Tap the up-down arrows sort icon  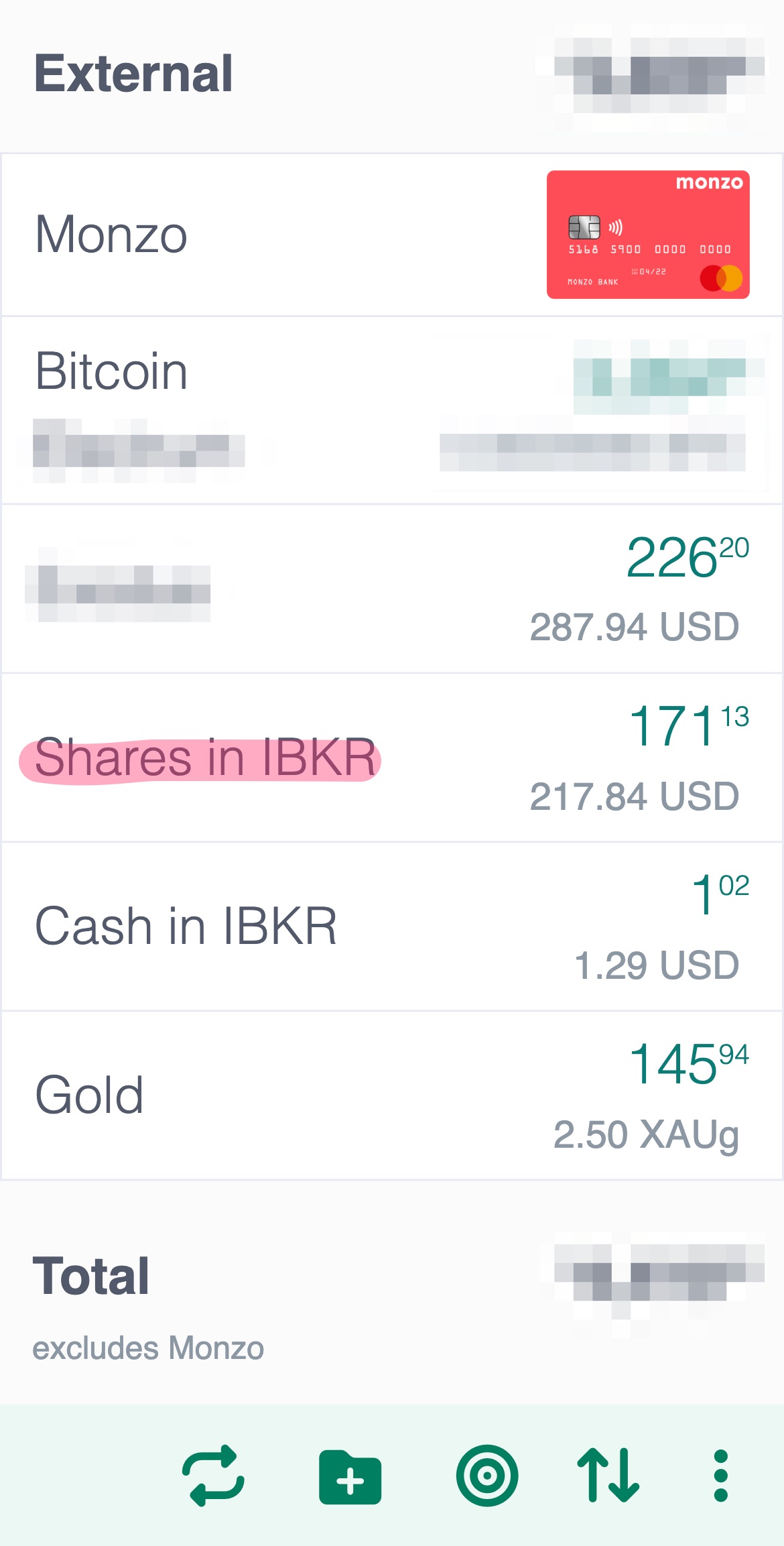(608, 1475)
